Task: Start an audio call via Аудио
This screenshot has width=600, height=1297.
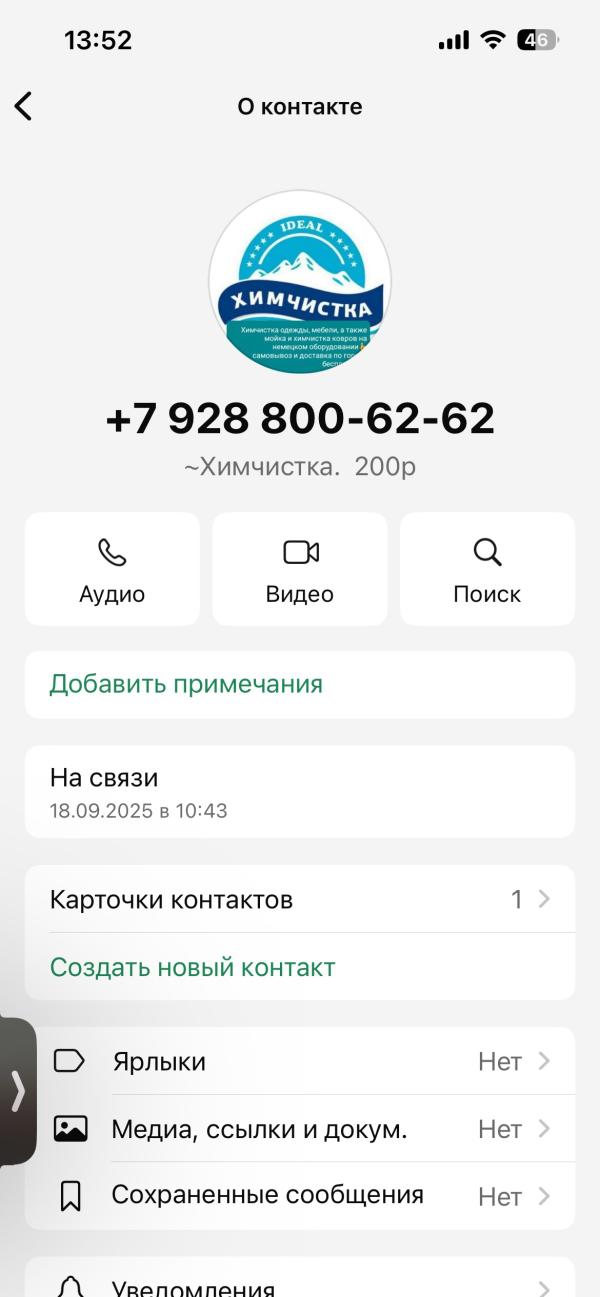Action: (x=112, y=569)
